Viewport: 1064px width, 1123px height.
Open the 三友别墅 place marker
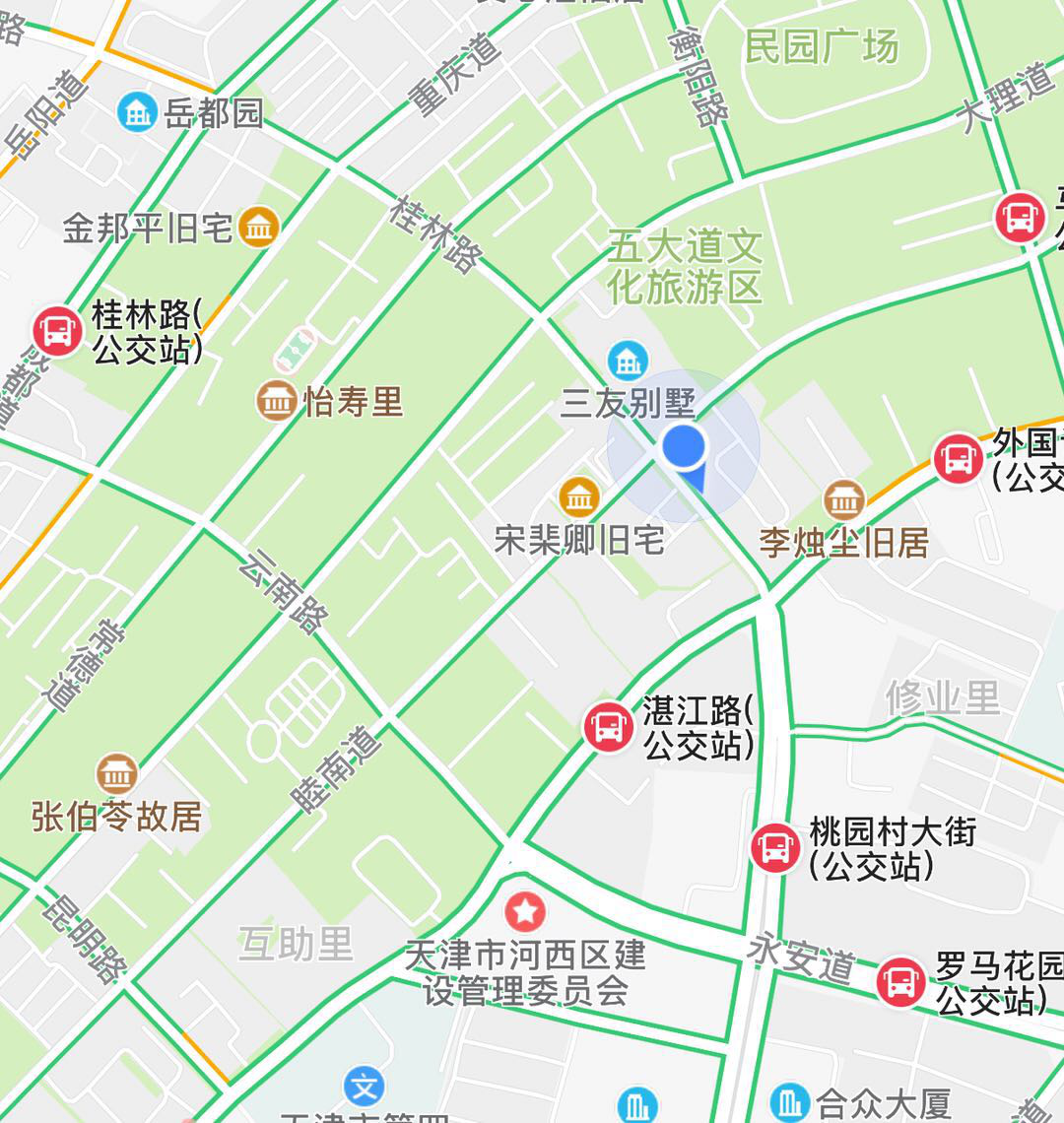[627, 361]
